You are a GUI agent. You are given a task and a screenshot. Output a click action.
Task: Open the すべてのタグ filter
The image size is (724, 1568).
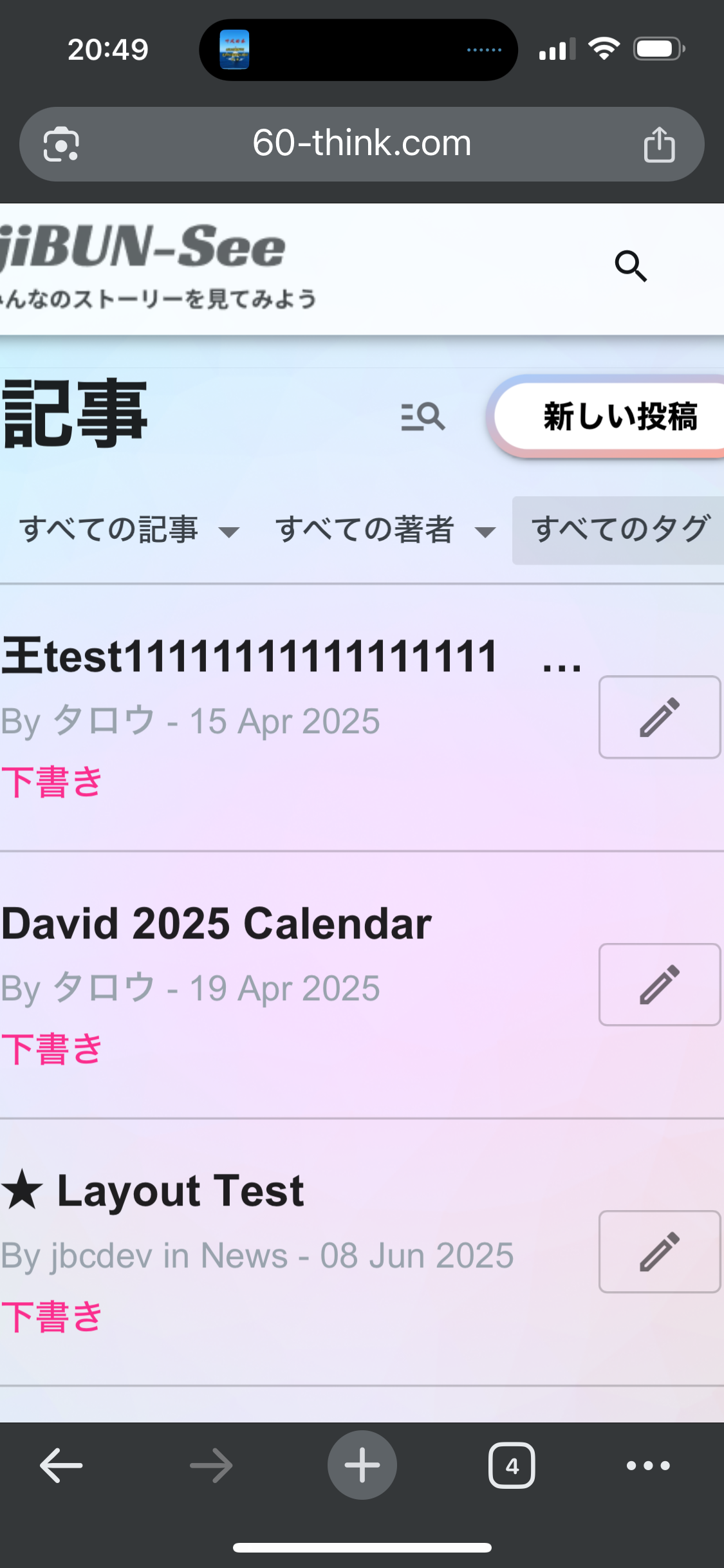(x=619, y=530)
